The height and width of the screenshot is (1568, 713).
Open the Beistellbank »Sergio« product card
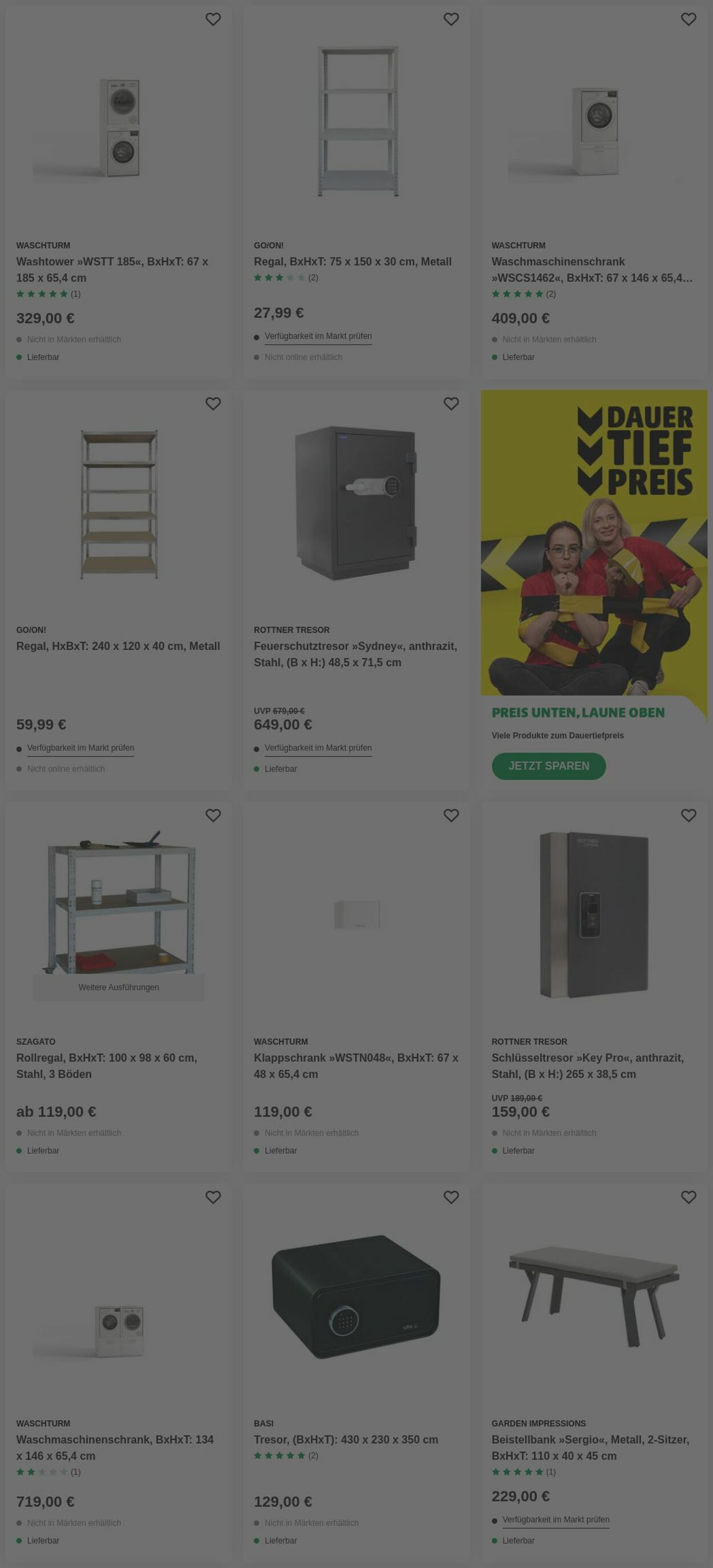[589, 1447]
